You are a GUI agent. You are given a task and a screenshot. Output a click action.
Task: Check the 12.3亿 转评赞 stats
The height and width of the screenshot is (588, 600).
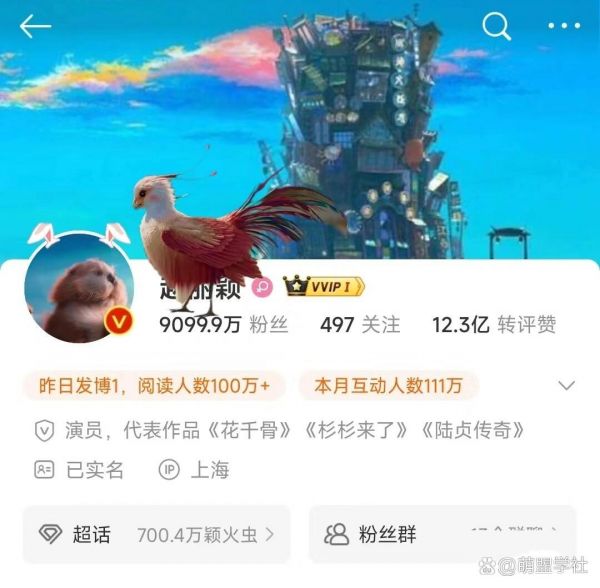click(x=494, y=324)
